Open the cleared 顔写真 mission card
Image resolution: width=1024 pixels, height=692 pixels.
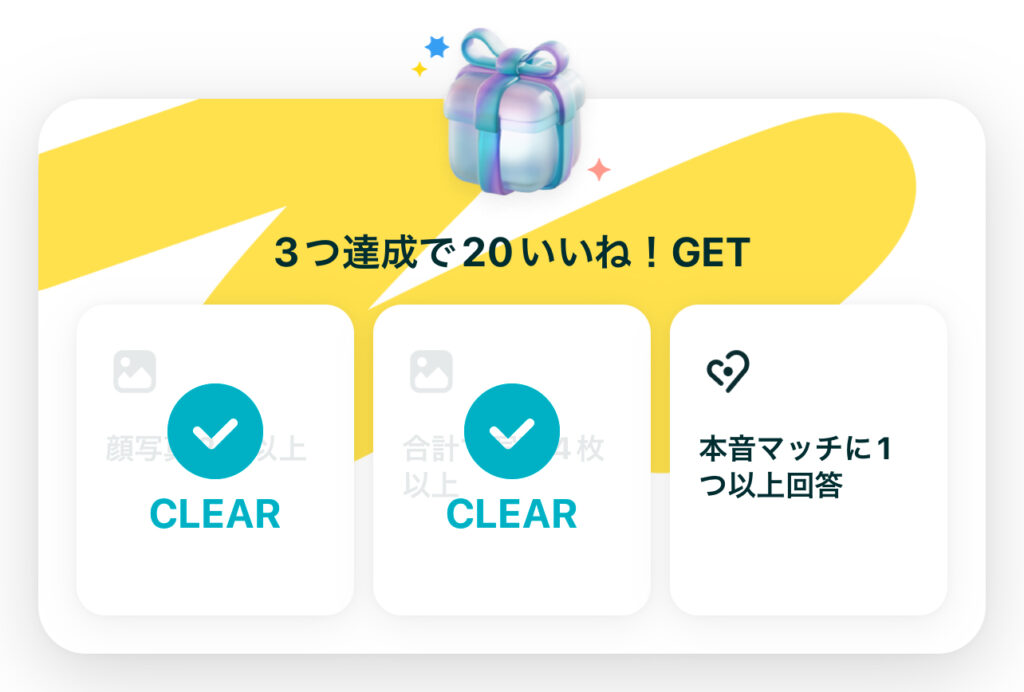[215, 460]
